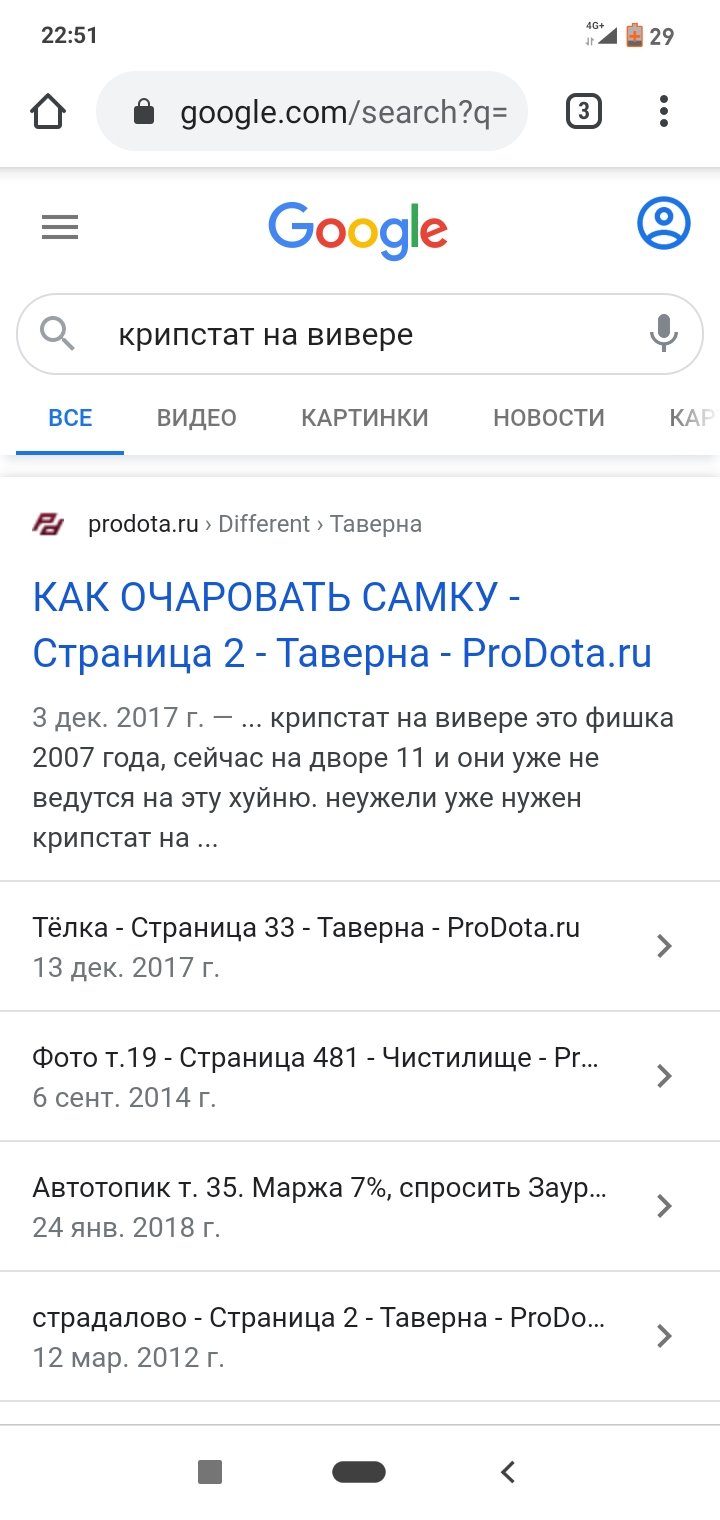Open Google's hamburger menu
720x1520 pixels.
click(x=60, y=229)
